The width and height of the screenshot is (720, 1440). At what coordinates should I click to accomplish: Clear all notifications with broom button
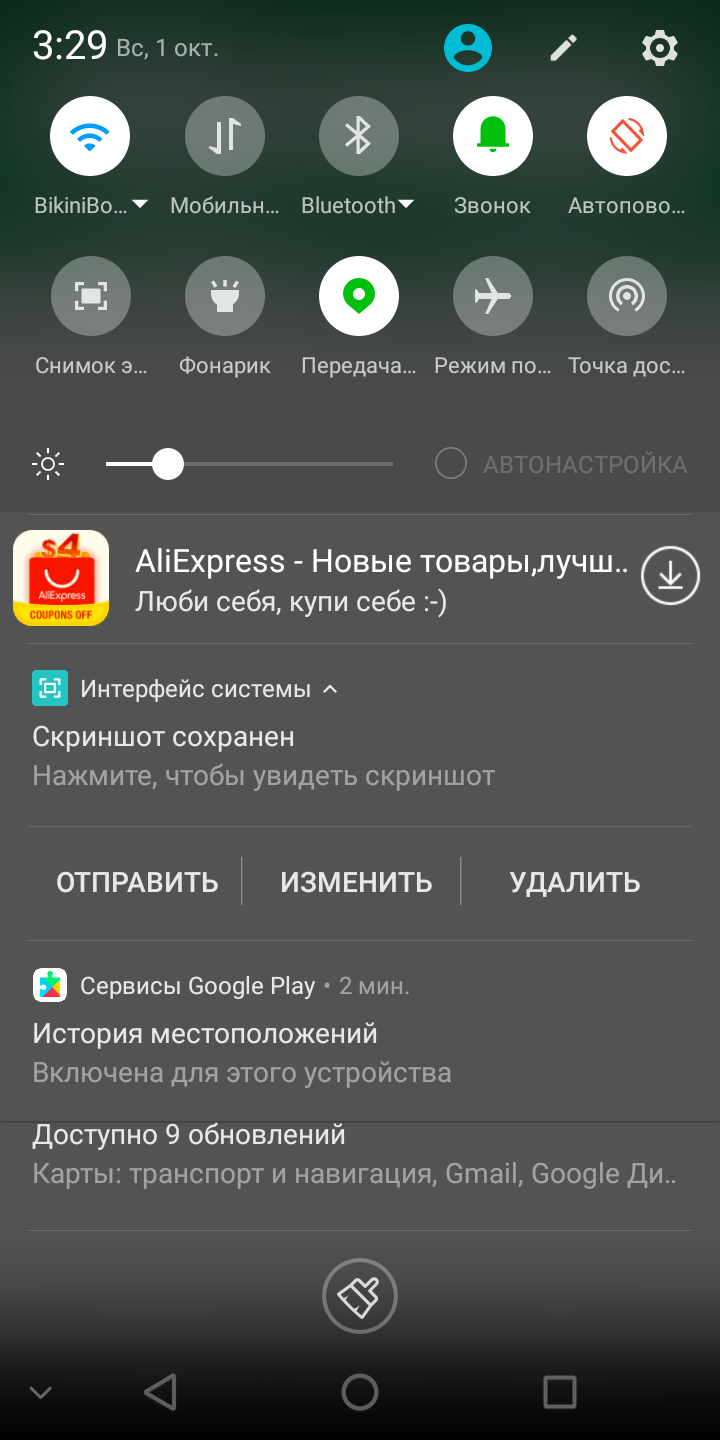coord(360,1296)
